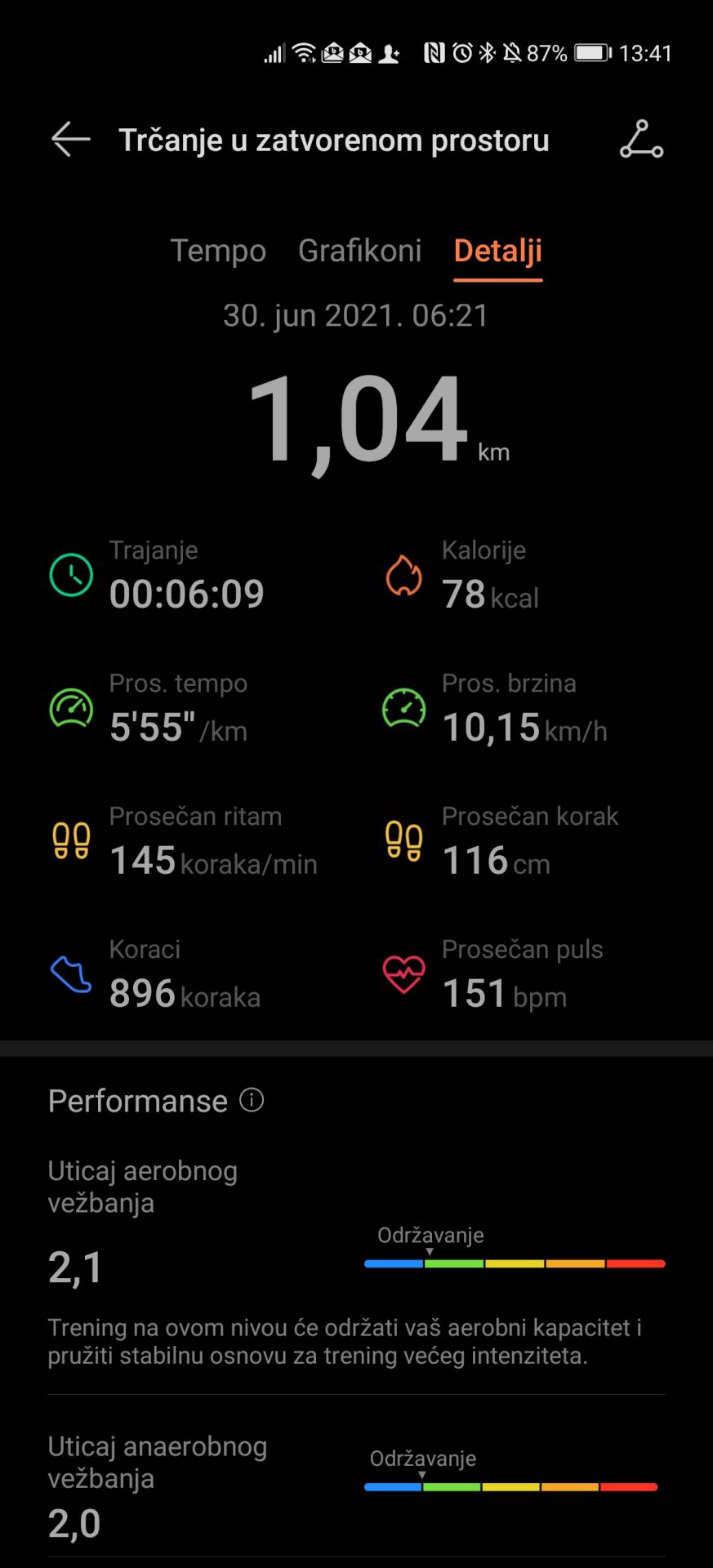Switch to the Tempo tab
Image resolution: width=713 pixels, height=1568 pixels.
click(218, 251)
